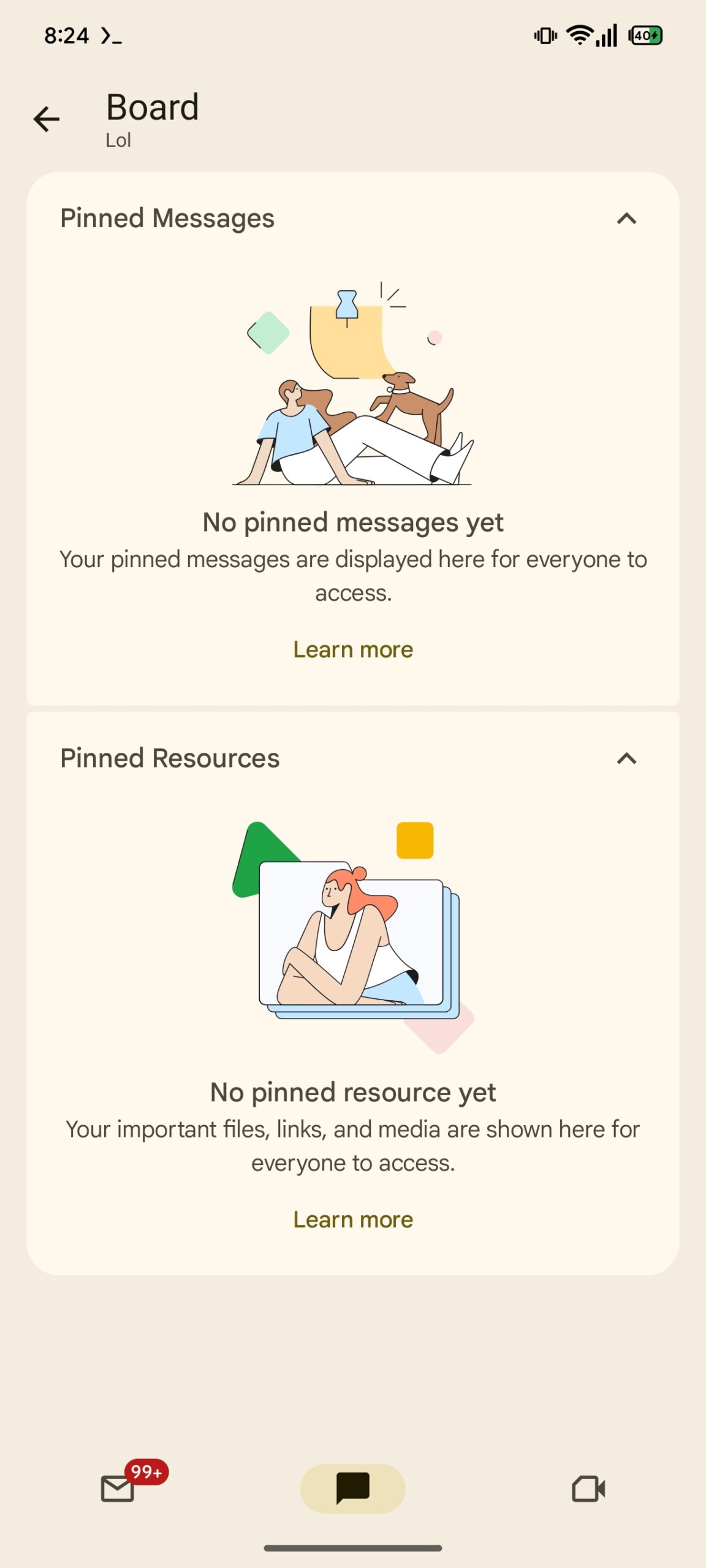Collapse the Pinned Resources section
Image resolution: width=706 pixels, height=1568 pixels.
coord(626,759)
